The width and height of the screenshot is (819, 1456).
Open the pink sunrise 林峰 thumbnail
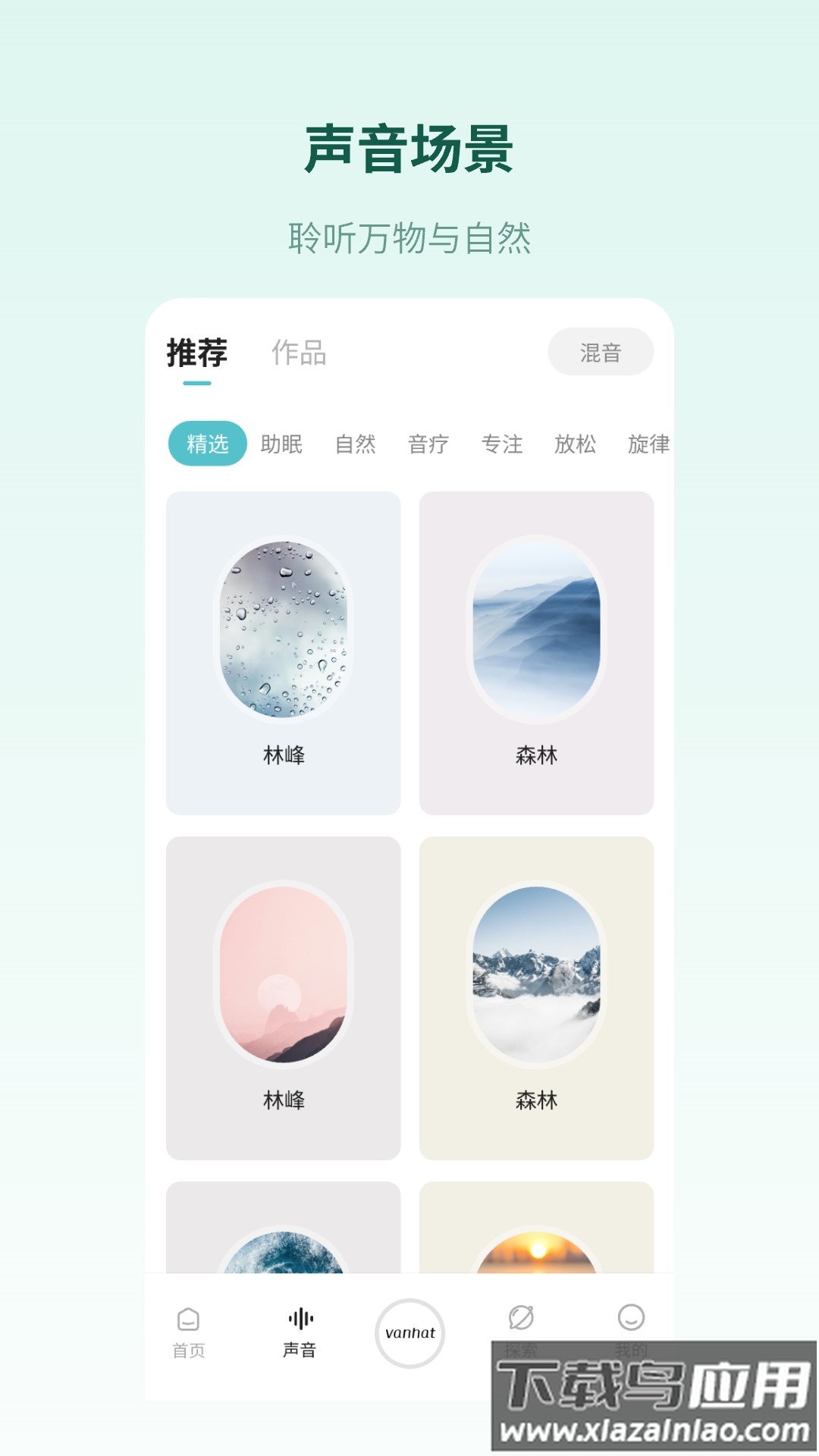point(284,978)
